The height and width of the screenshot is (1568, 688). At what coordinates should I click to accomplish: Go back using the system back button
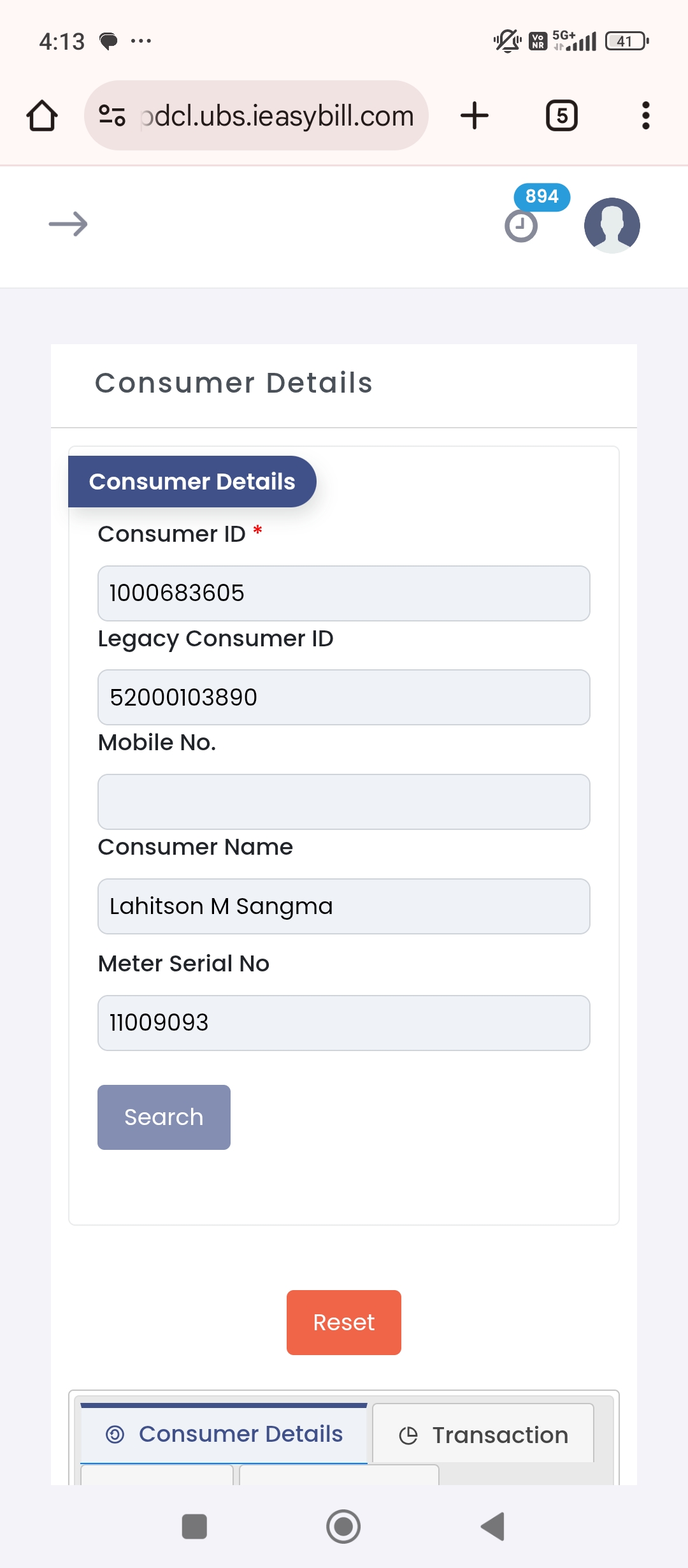coord(492,1527)
